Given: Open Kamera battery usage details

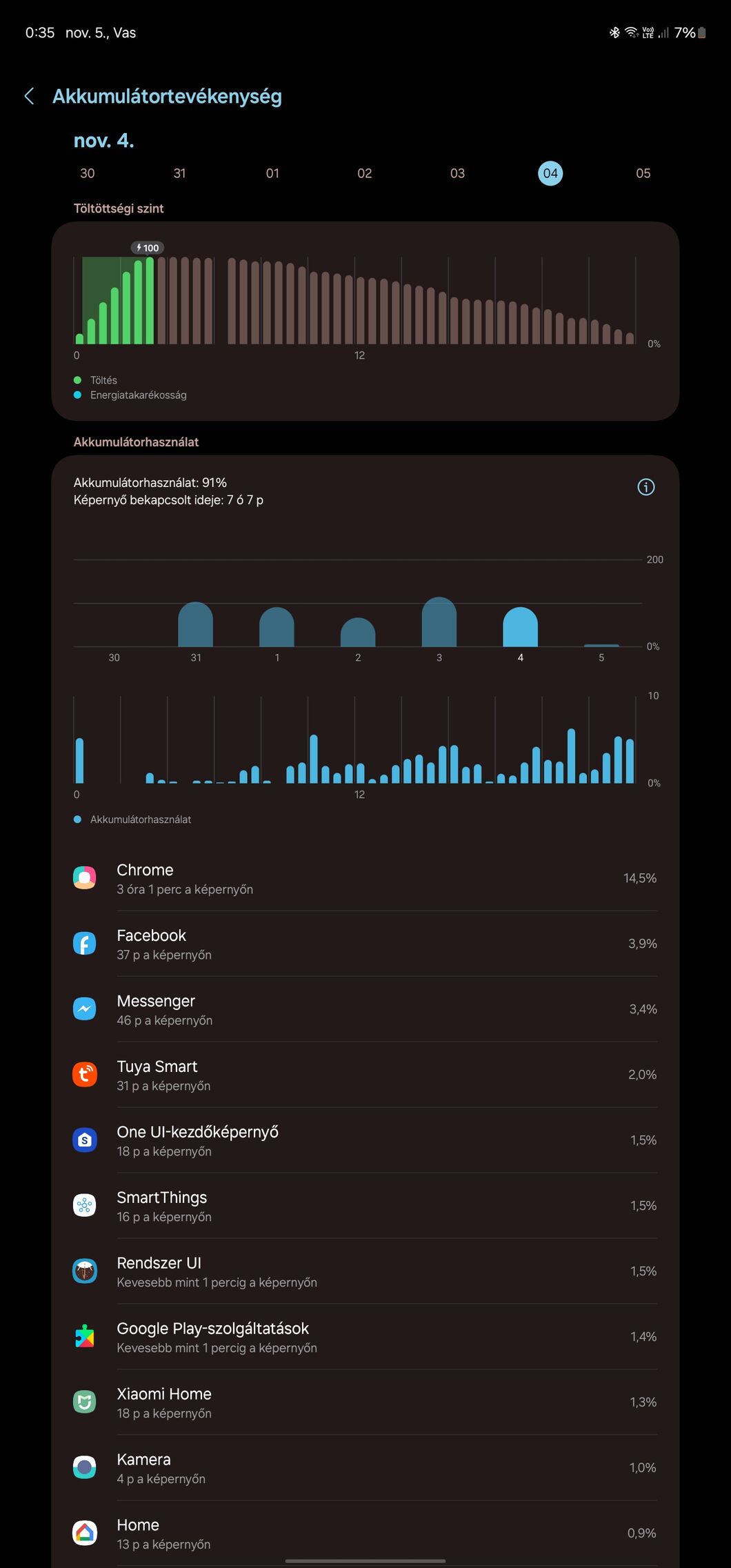Looking at the screenshot, I should point(365,1468).
